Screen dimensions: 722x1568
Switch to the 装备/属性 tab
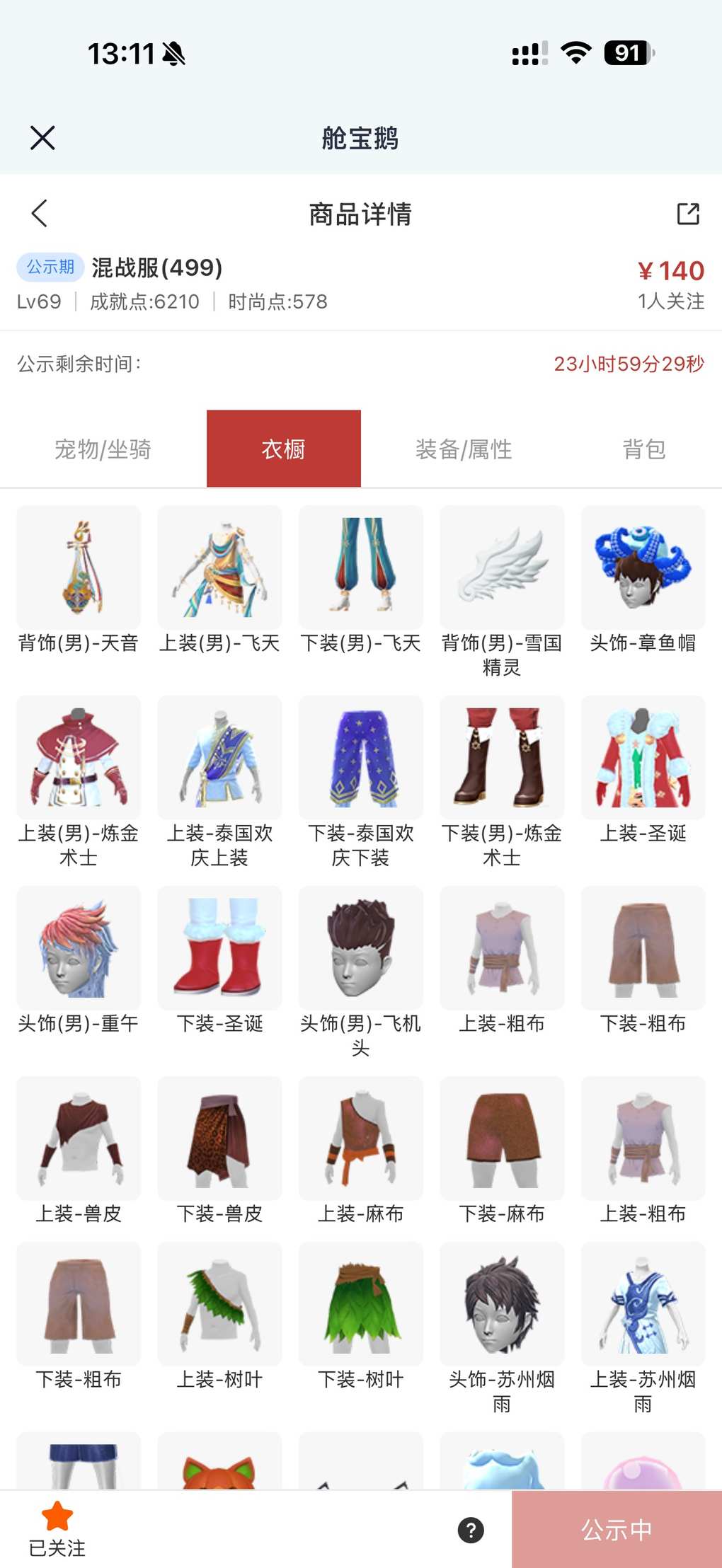tap(464, 449)
